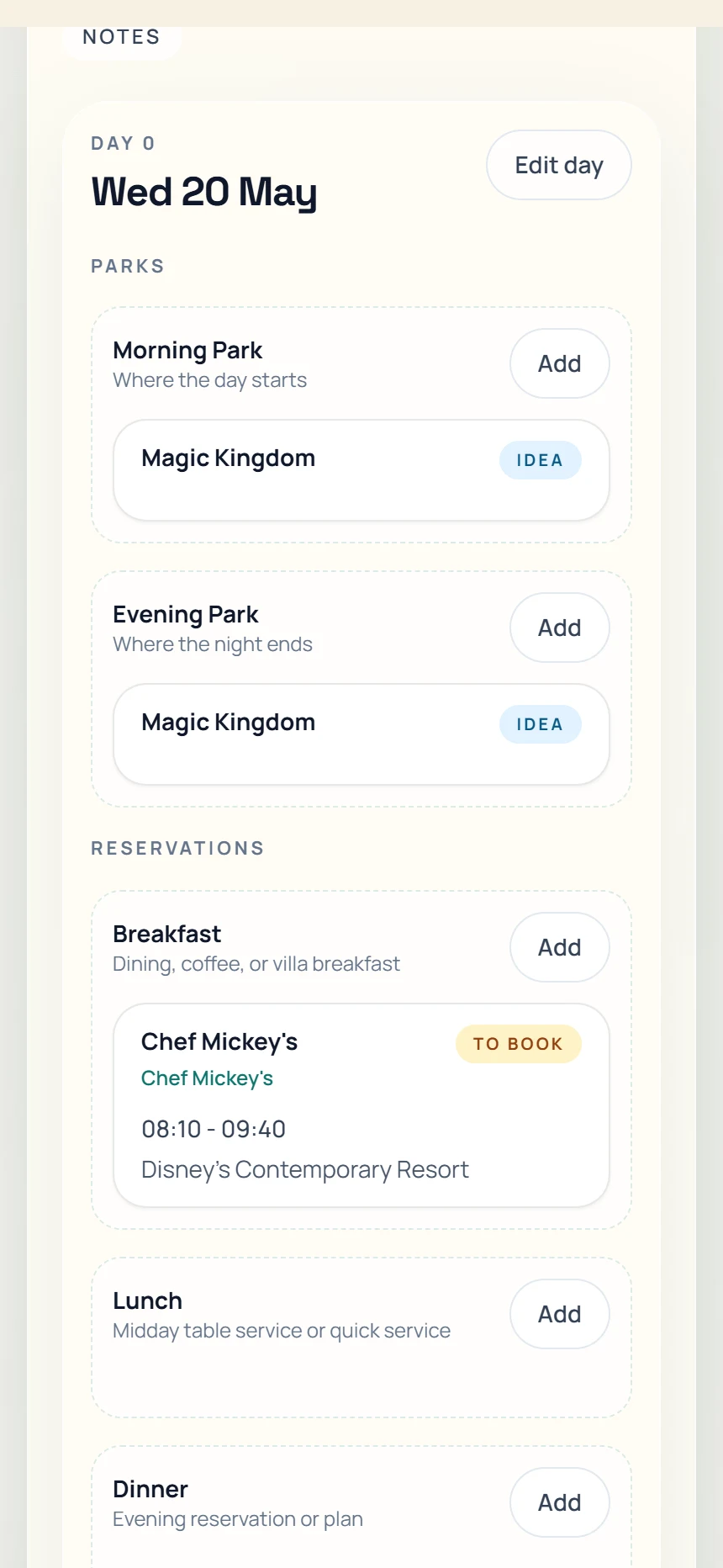Click the DAY 0 label
Screen dimensions: 723x1568
pyautogui.click(x=123, y=143)
